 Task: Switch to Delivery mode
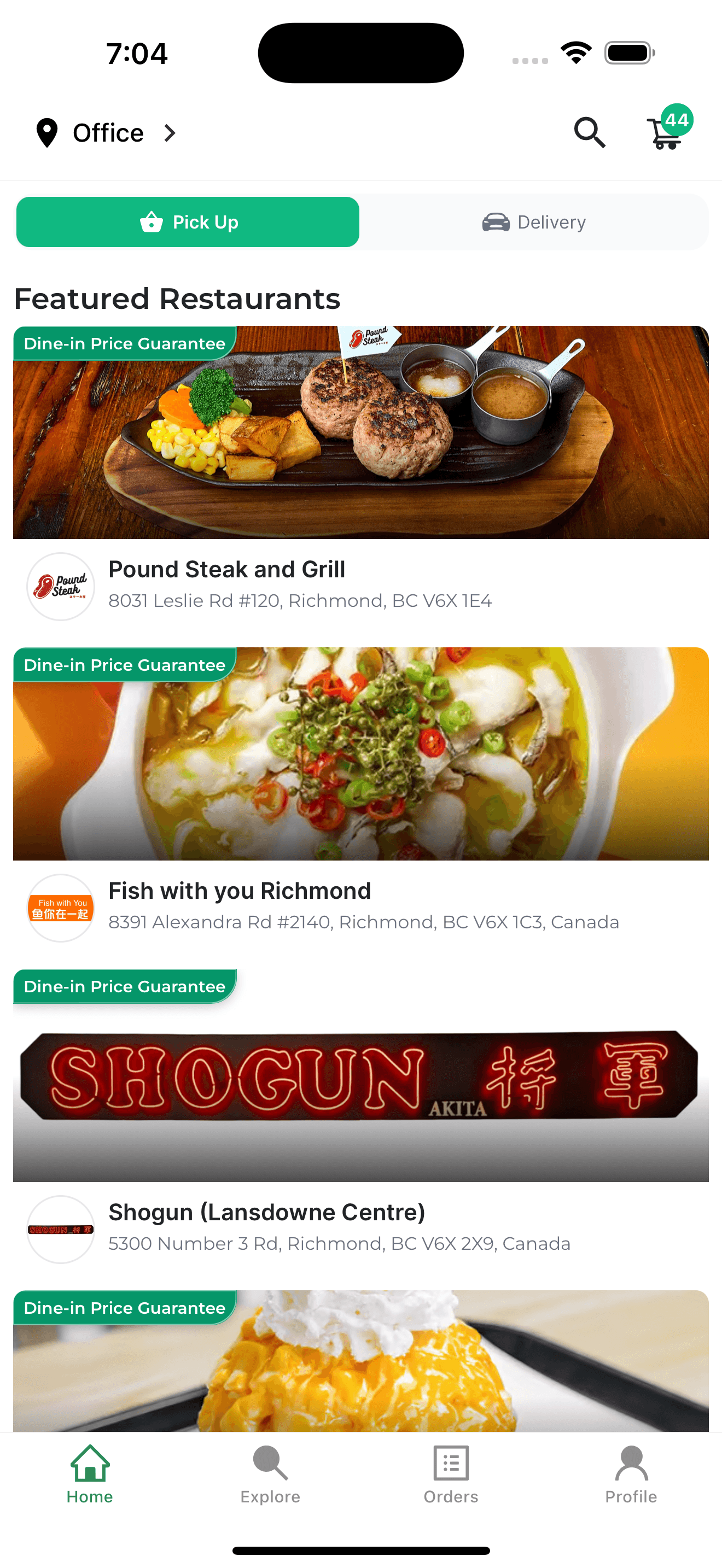pos(534,221)
